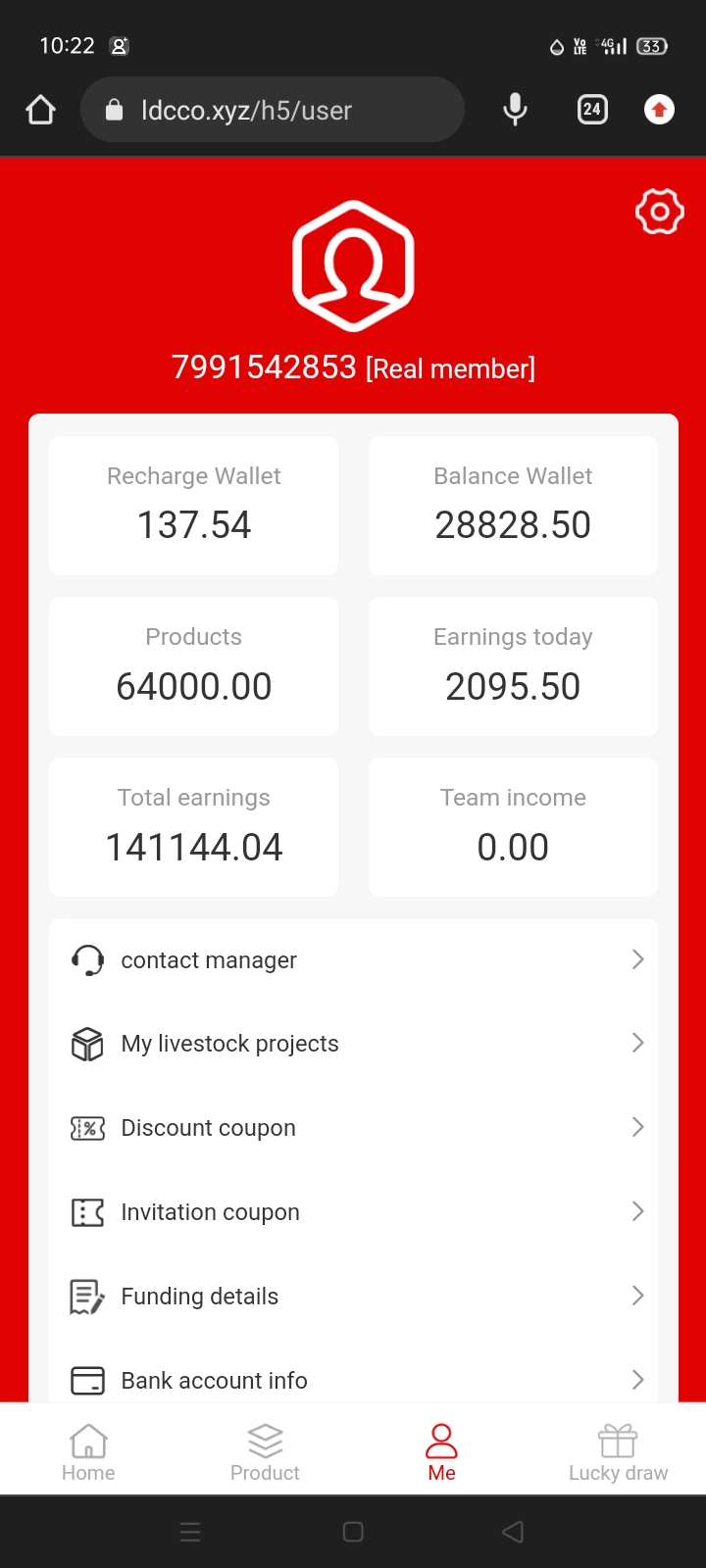Open Invitation coupon
Viewport: 706px width, 1568px height.
pos(353,1212)
